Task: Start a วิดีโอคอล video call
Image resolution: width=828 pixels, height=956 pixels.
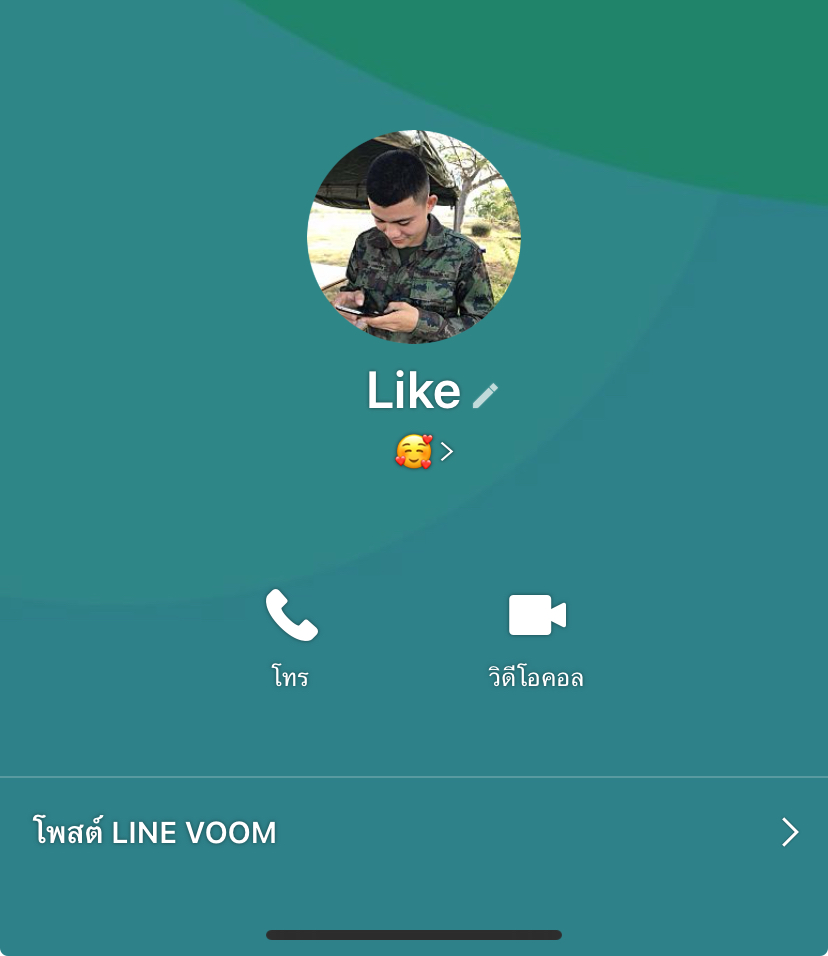Action: tap(536, 634)
